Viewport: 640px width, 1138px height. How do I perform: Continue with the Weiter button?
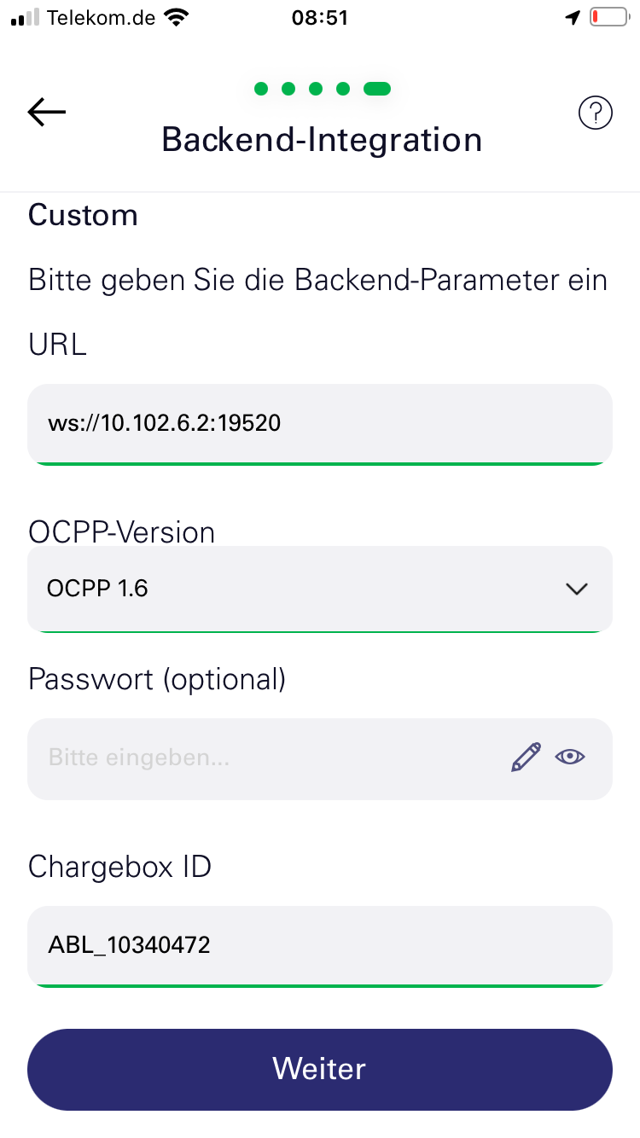point(319,1069)
